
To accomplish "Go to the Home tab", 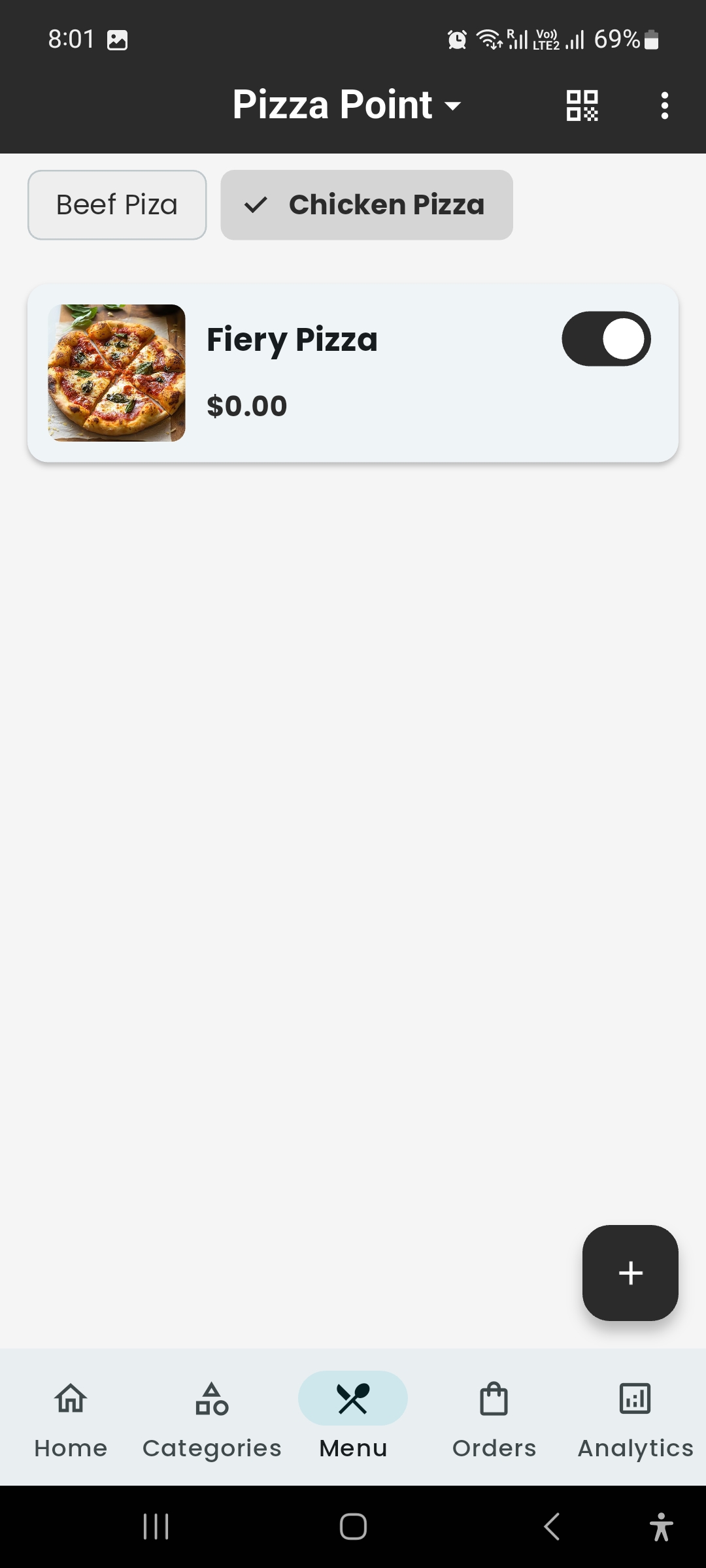I will tap(71, 1419).
